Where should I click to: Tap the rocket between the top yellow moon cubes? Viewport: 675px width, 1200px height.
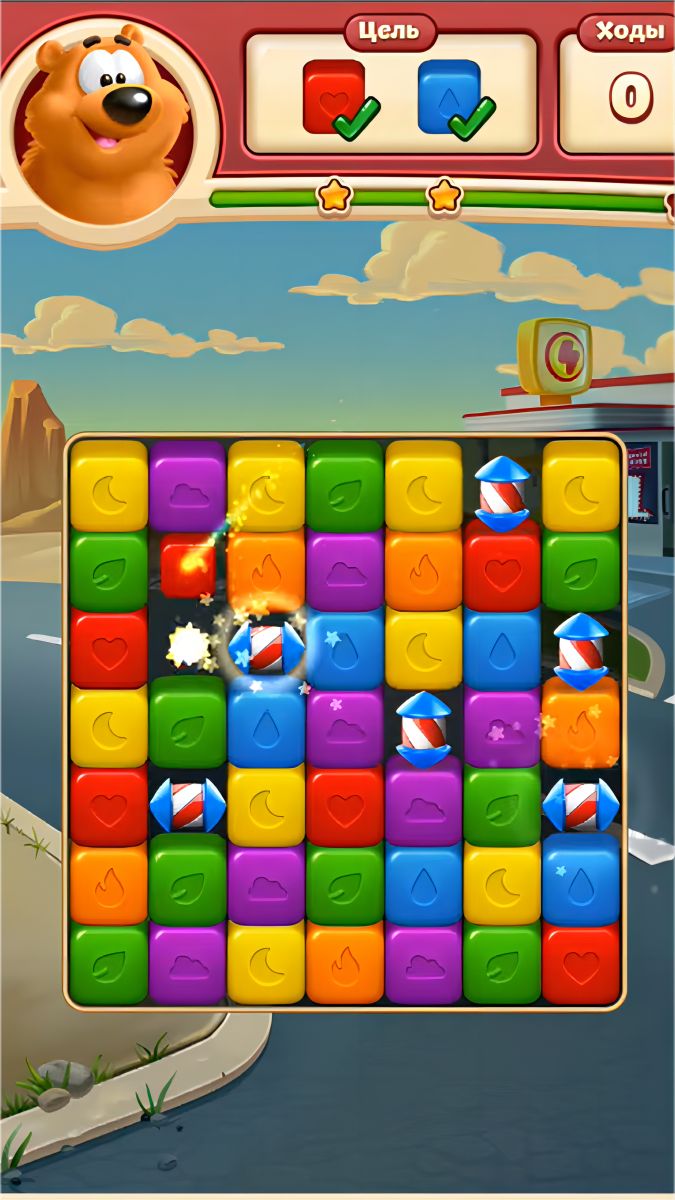pos(502,492)
